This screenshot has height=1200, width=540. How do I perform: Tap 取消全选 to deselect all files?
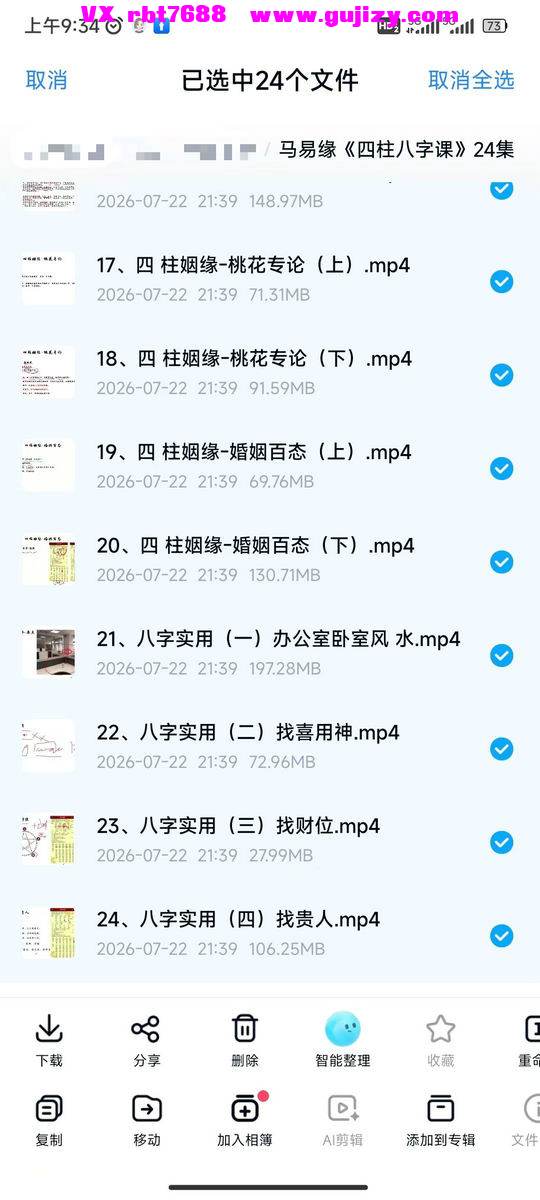coord(471,80)
